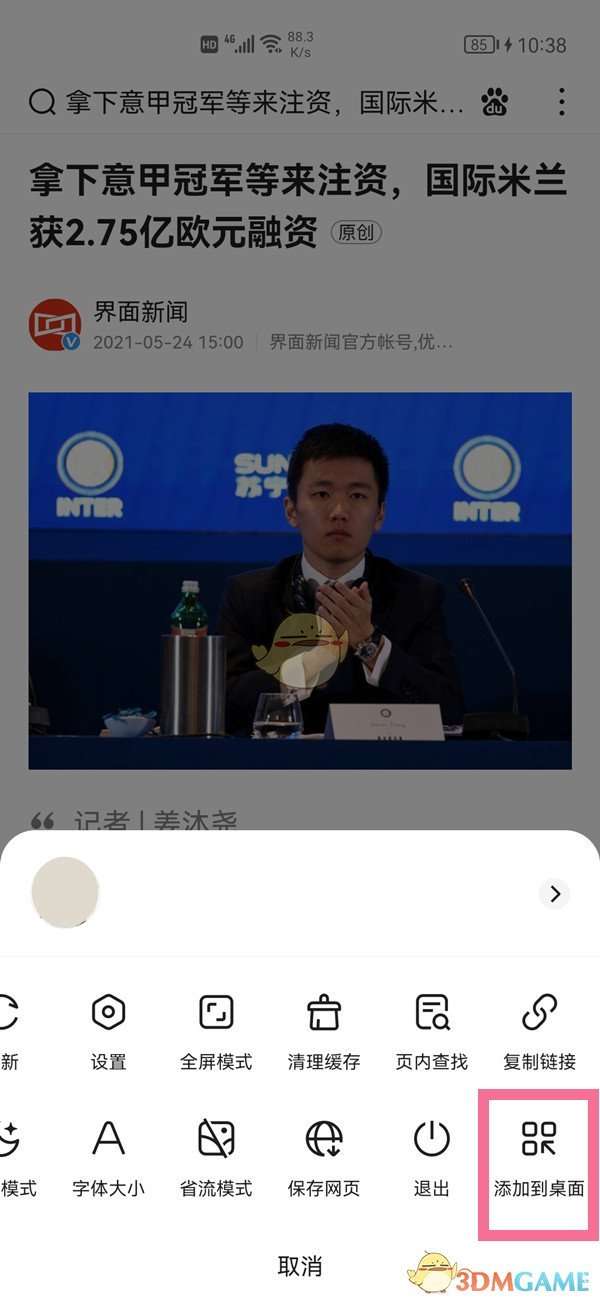Dismiss the menu with 取消
This screenshot has width=600, height=1300.
pos(300,1266)
